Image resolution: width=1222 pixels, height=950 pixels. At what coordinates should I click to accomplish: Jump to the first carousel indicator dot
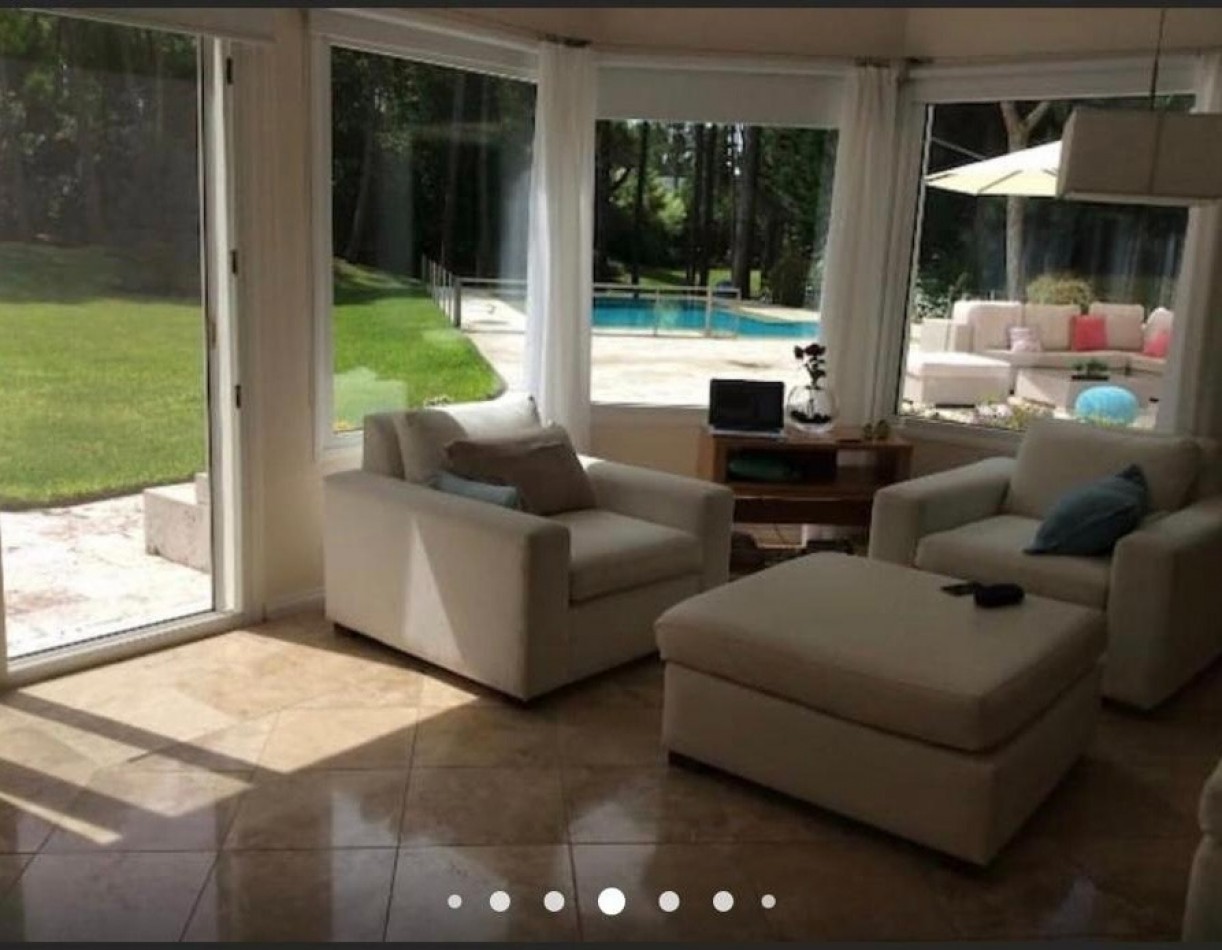[455, 901]
